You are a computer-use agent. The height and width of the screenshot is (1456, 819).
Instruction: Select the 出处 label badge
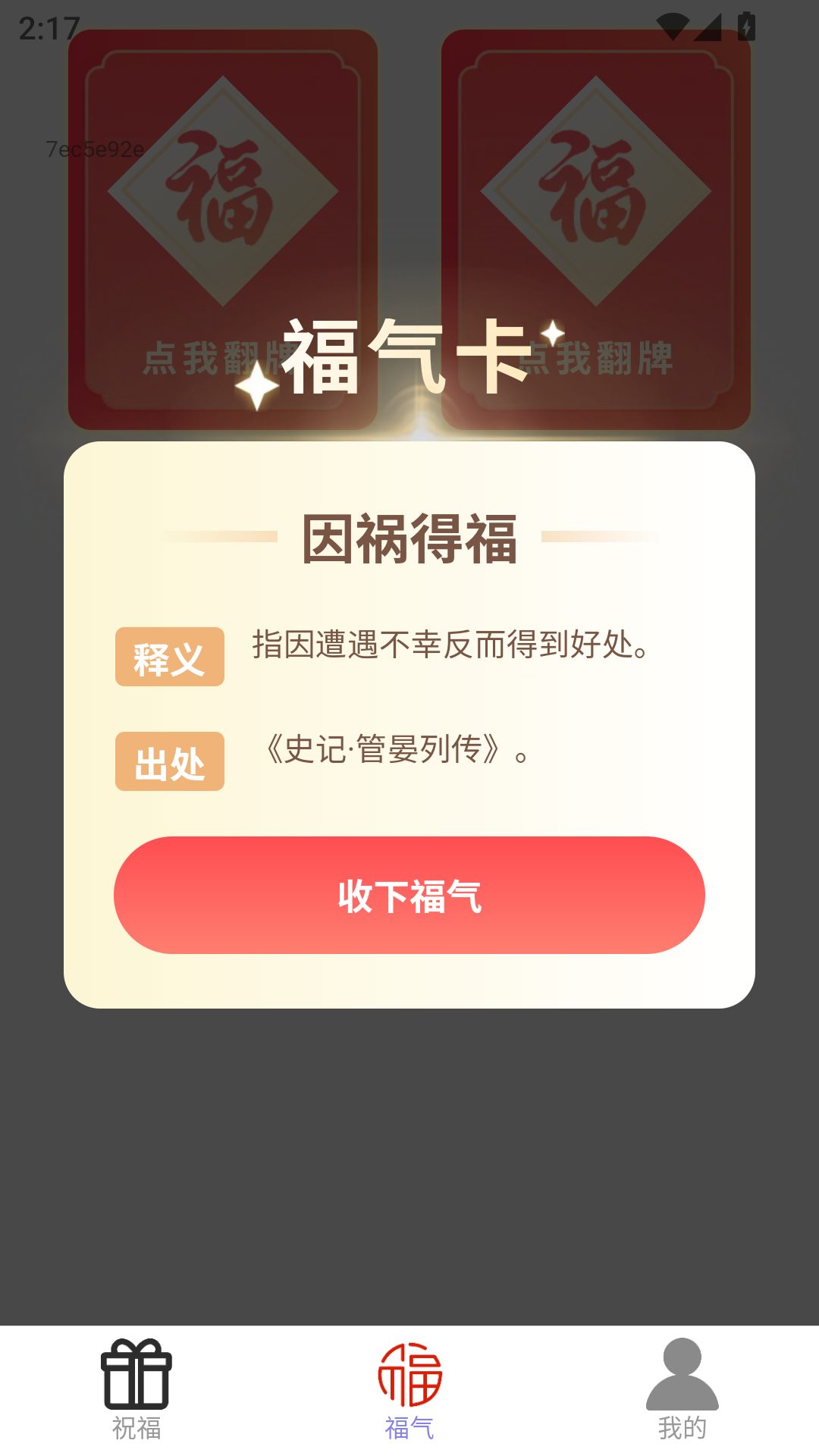pos(170,762)
